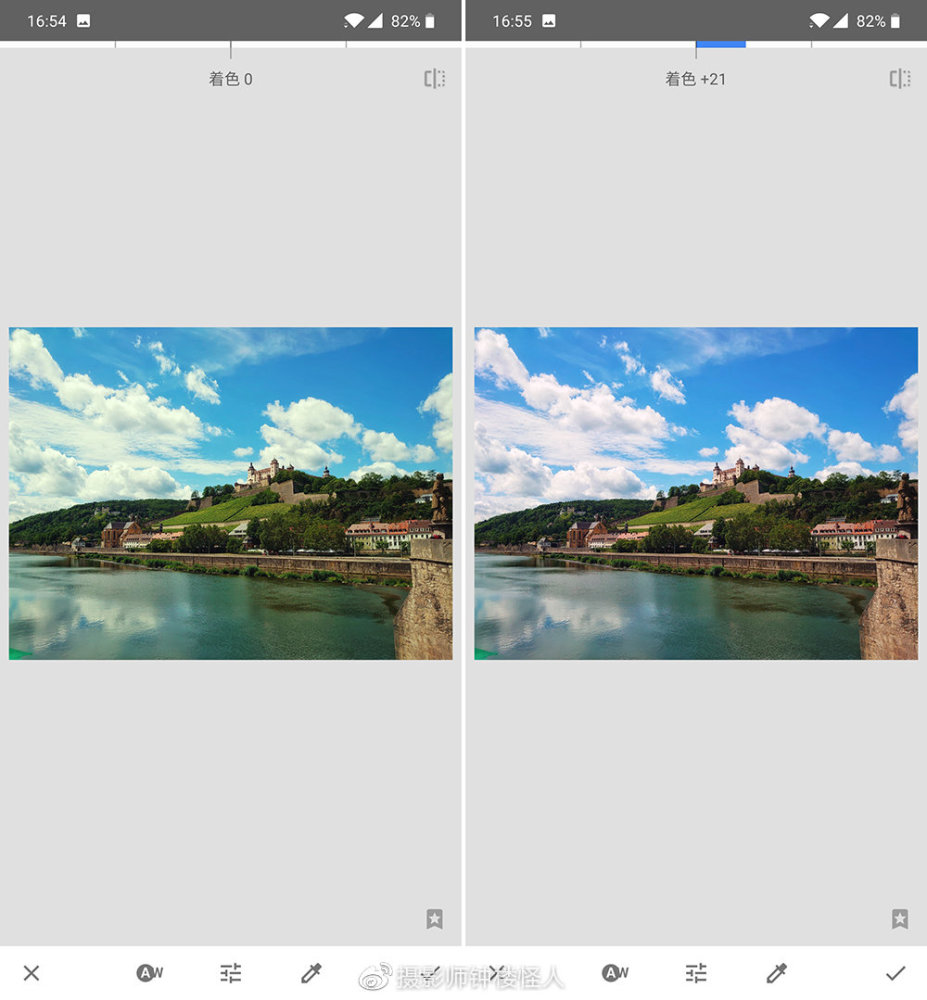Image resolution: width=927 pixels, height=1000 pixels.
Task: Tap the compare split-view icon near 着色 +21
Action: click(x=899, y=78)
